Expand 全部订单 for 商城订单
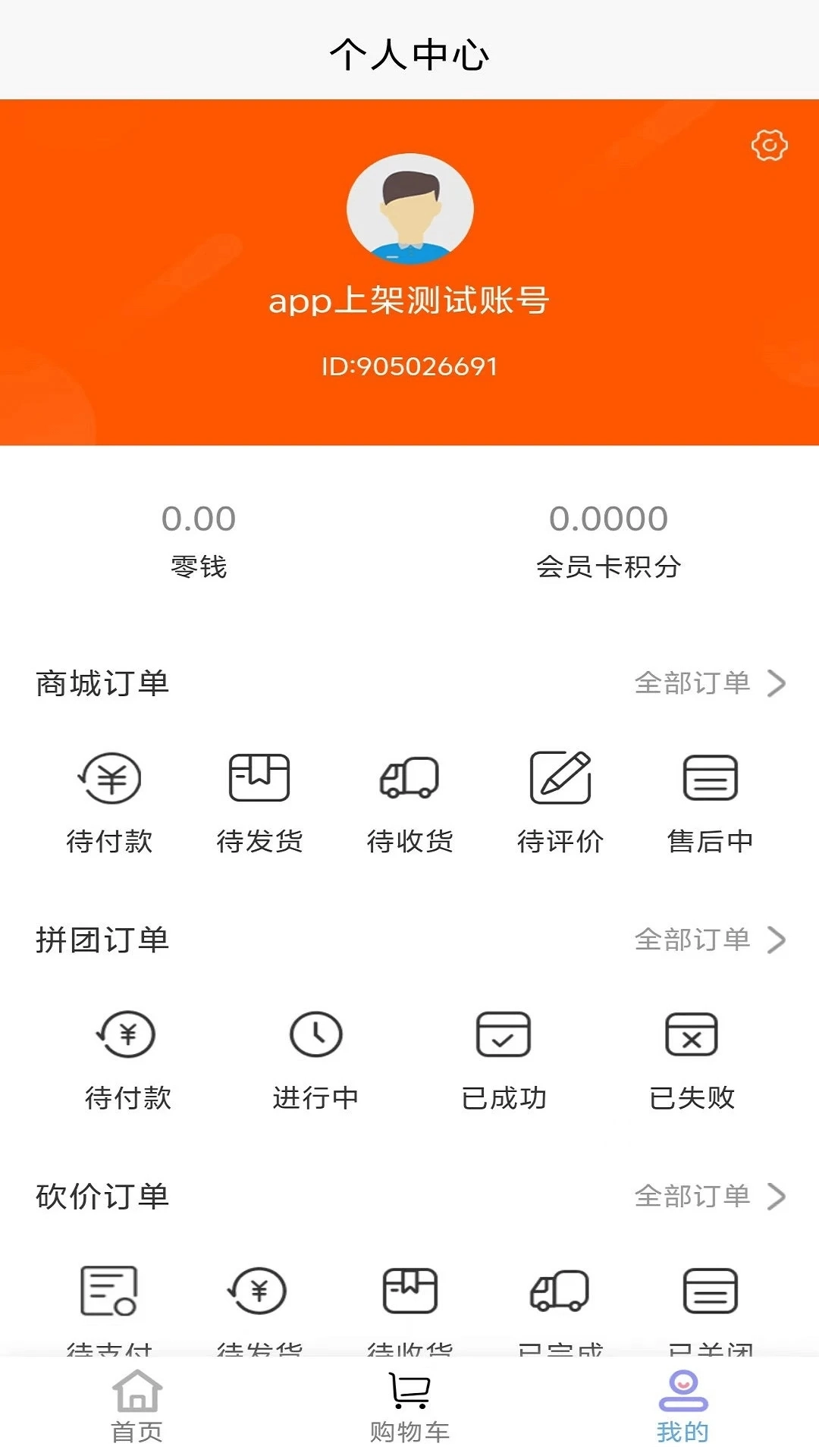The image size is (819, 1456). coord(709,683)
